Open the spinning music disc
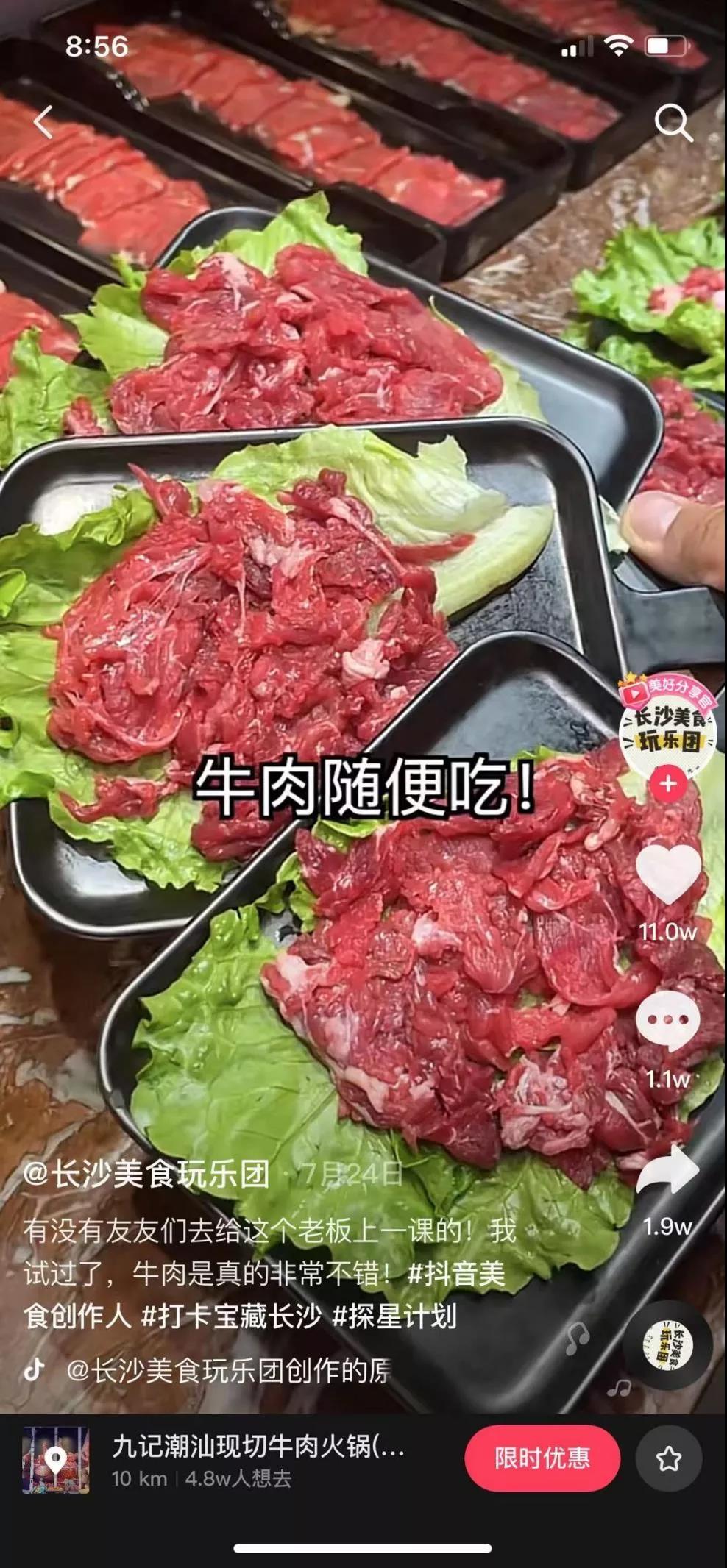727x1568 pixels. point(667,1345)
